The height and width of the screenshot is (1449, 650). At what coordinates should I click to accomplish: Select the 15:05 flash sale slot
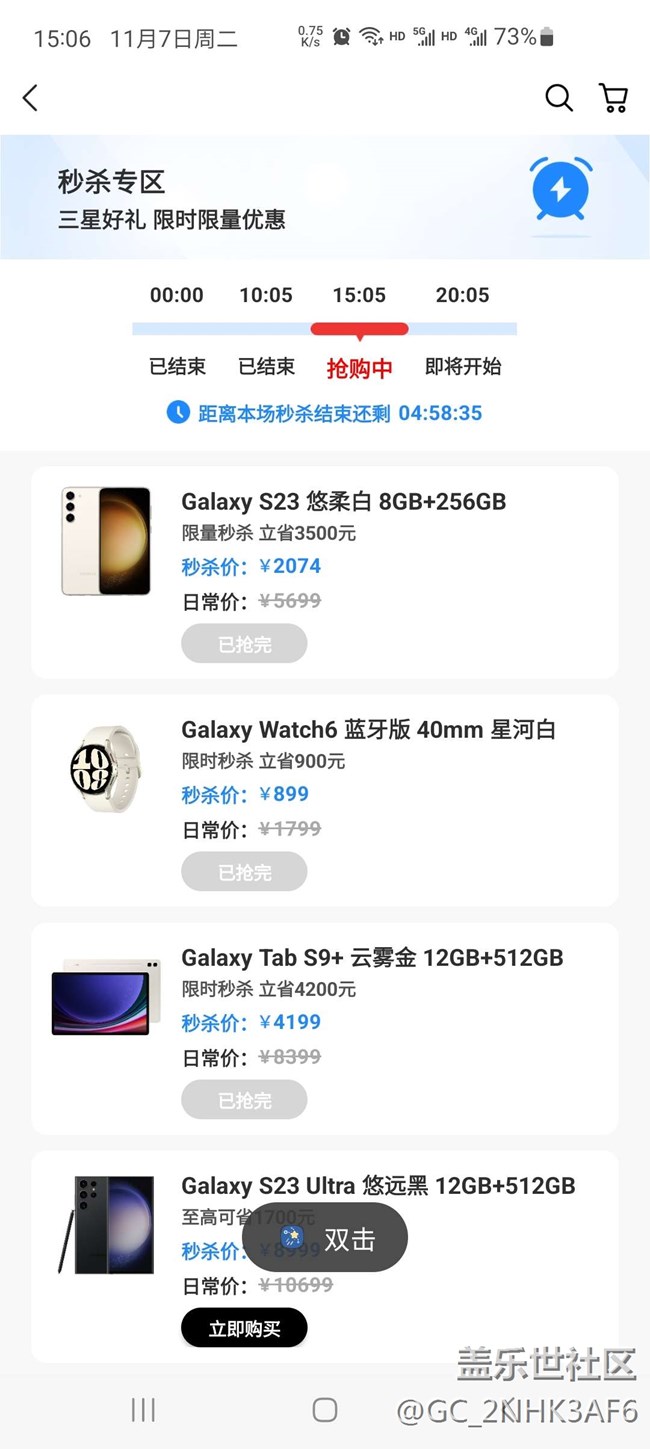[359, 296]
